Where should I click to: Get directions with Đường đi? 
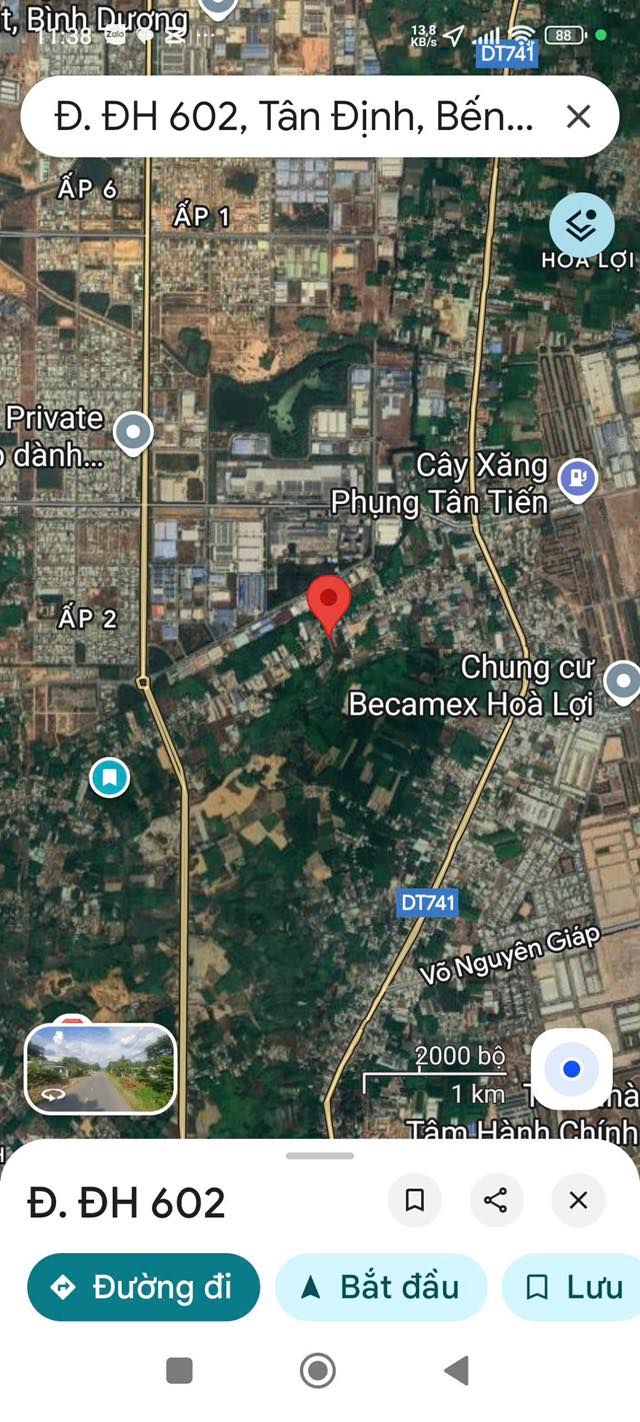coord(144,1286)
